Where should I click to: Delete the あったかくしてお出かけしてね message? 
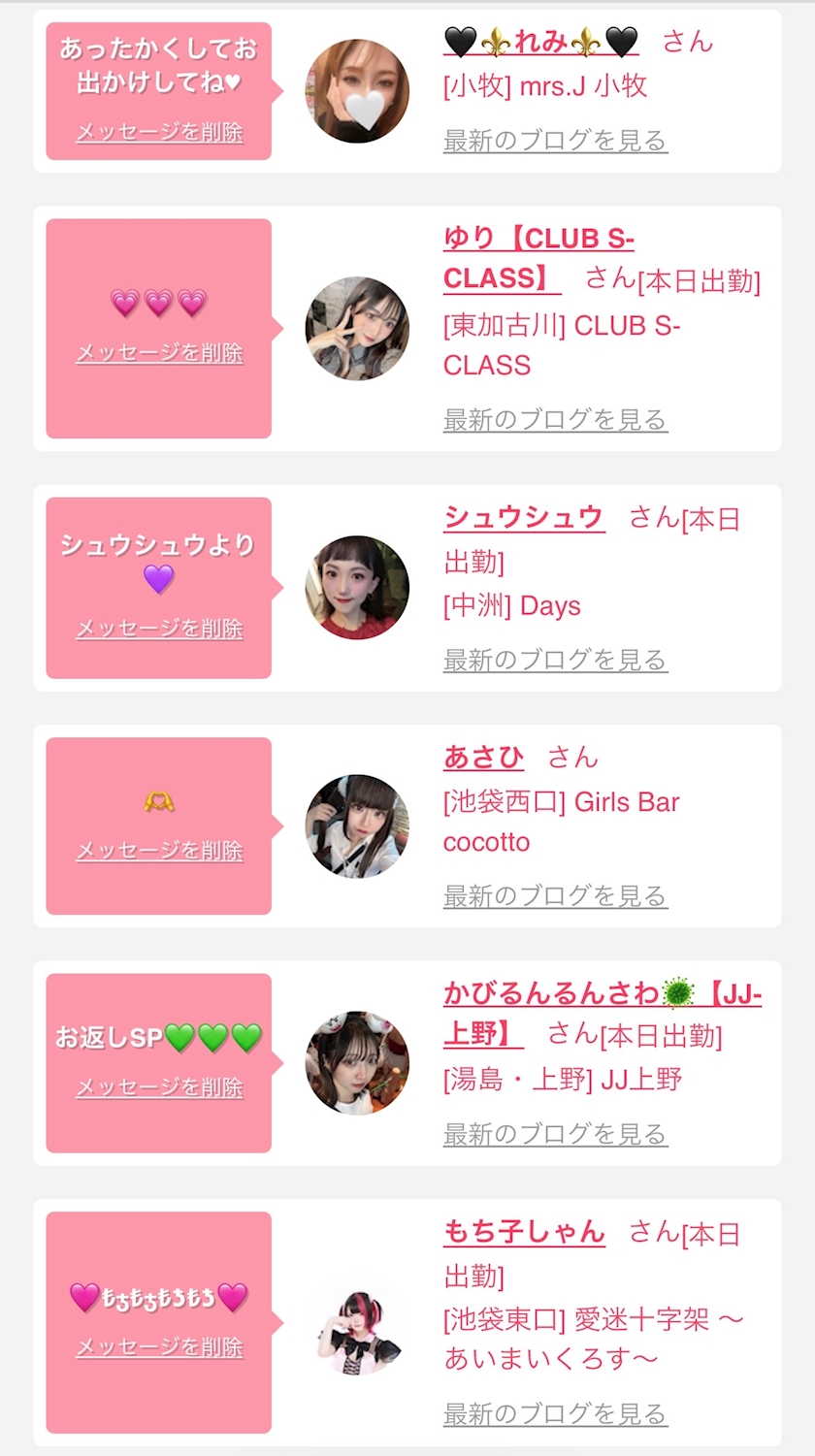pyautogui.click(x=159, y=132)
